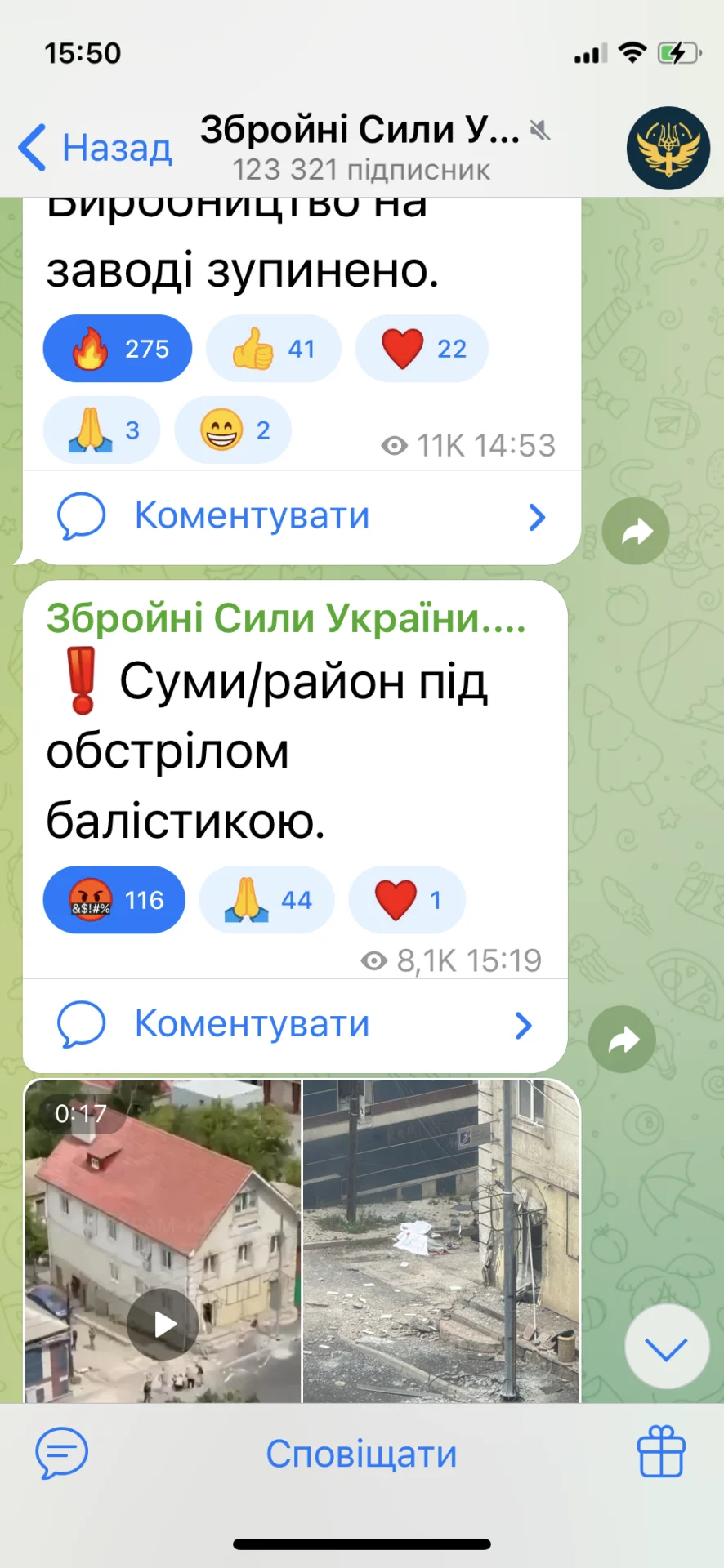Tap heart reaction with 22 count
The width and height of the screenshot is (724, 1568).
pos(422,349)
